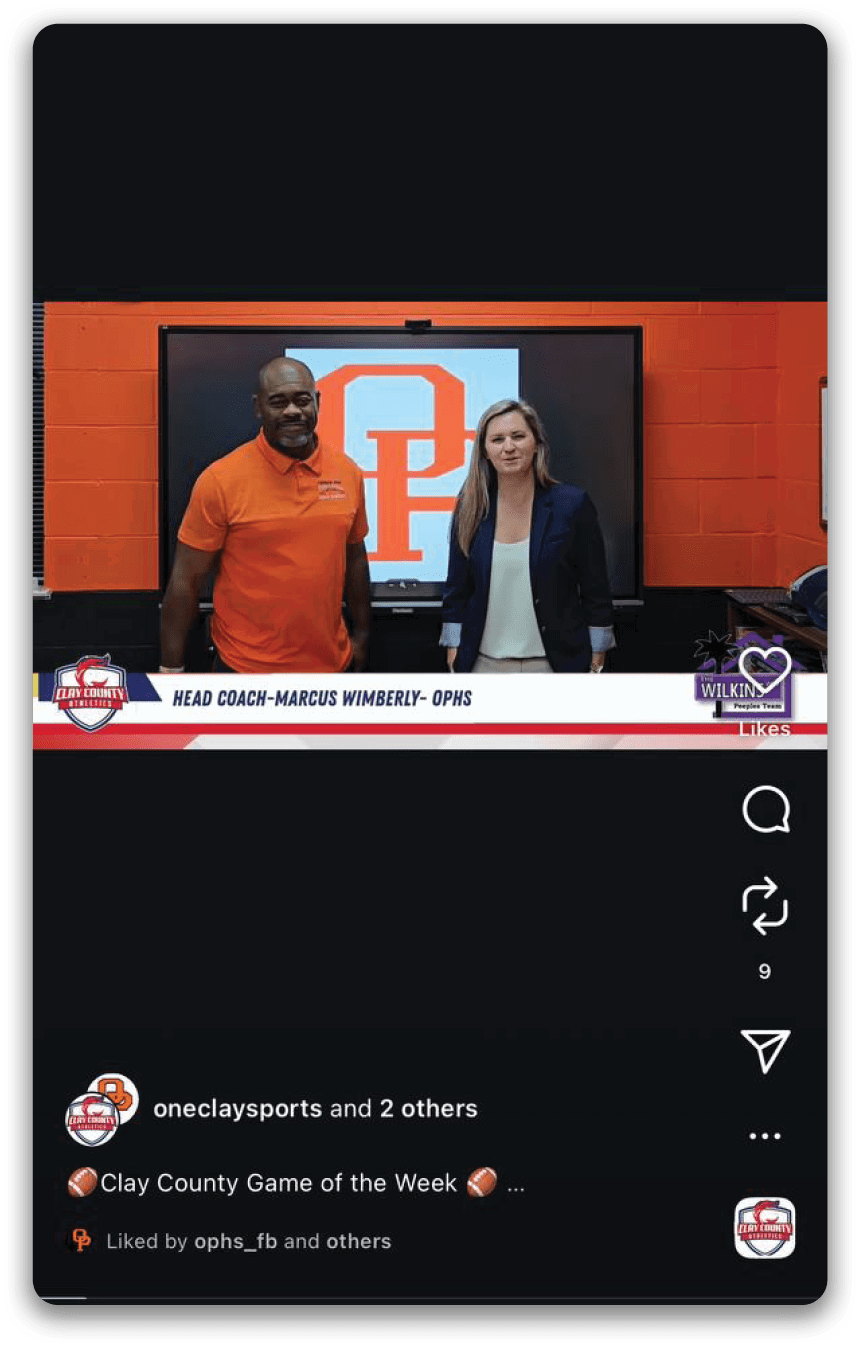Open the comments bubble
The height and width of the screenshot is (1347, 860).
click(x=766, y=809)
